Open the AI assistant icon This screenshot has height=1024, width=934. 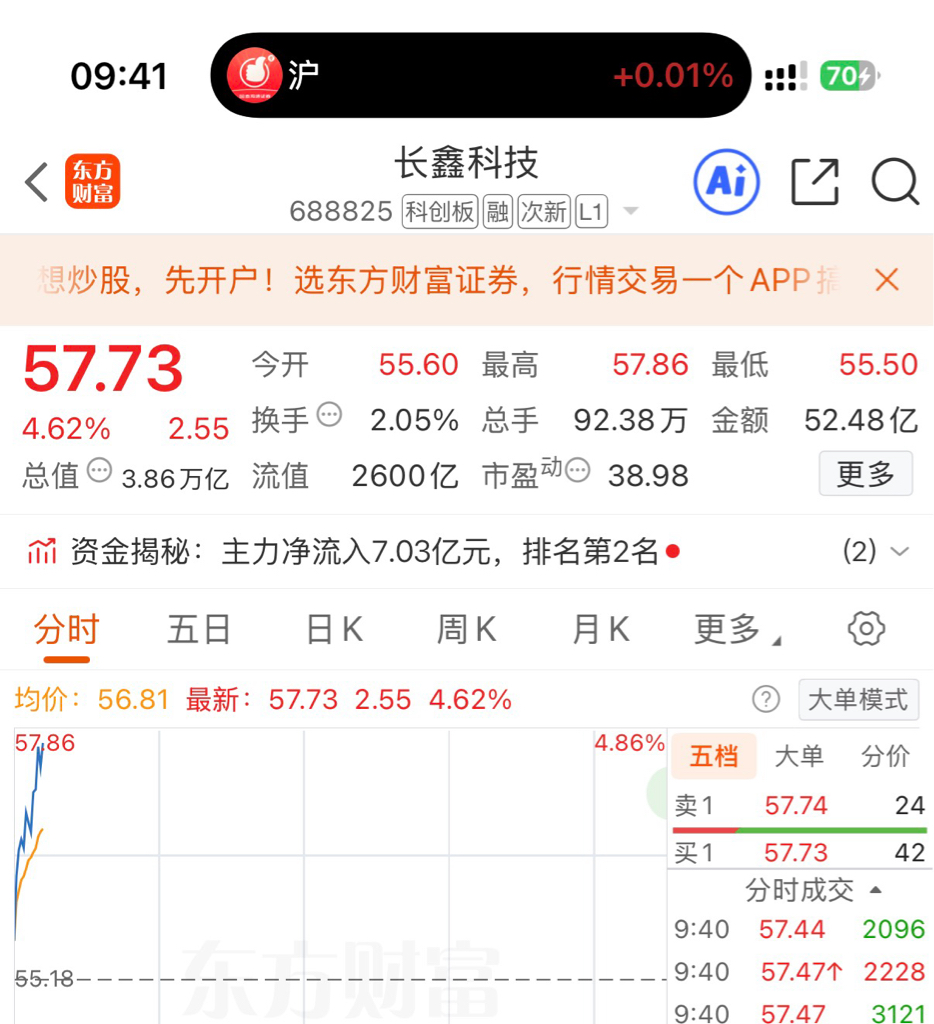click(x=726, y=182)
